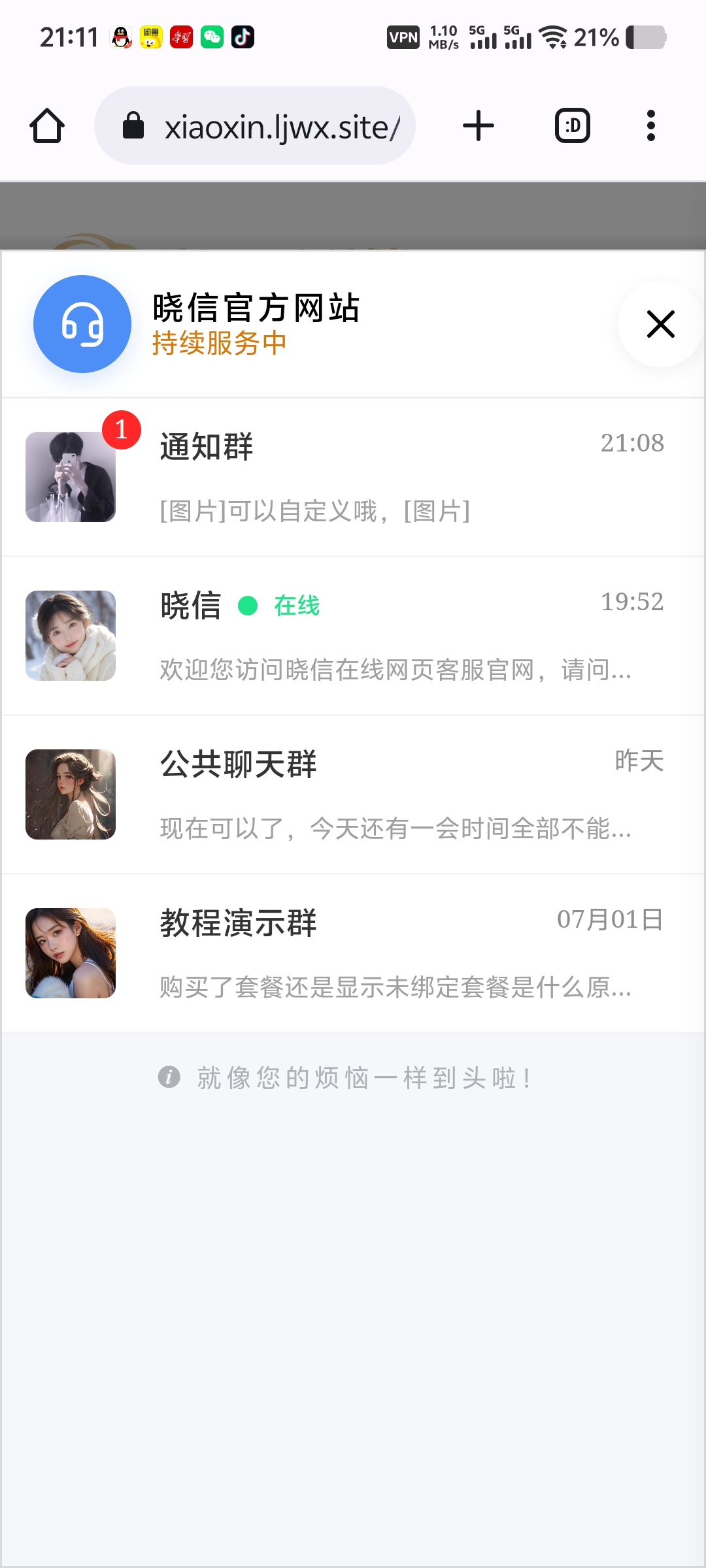Select the 教程演示群 thread
The image size is (706, 1568).
[x=353, y=953]
